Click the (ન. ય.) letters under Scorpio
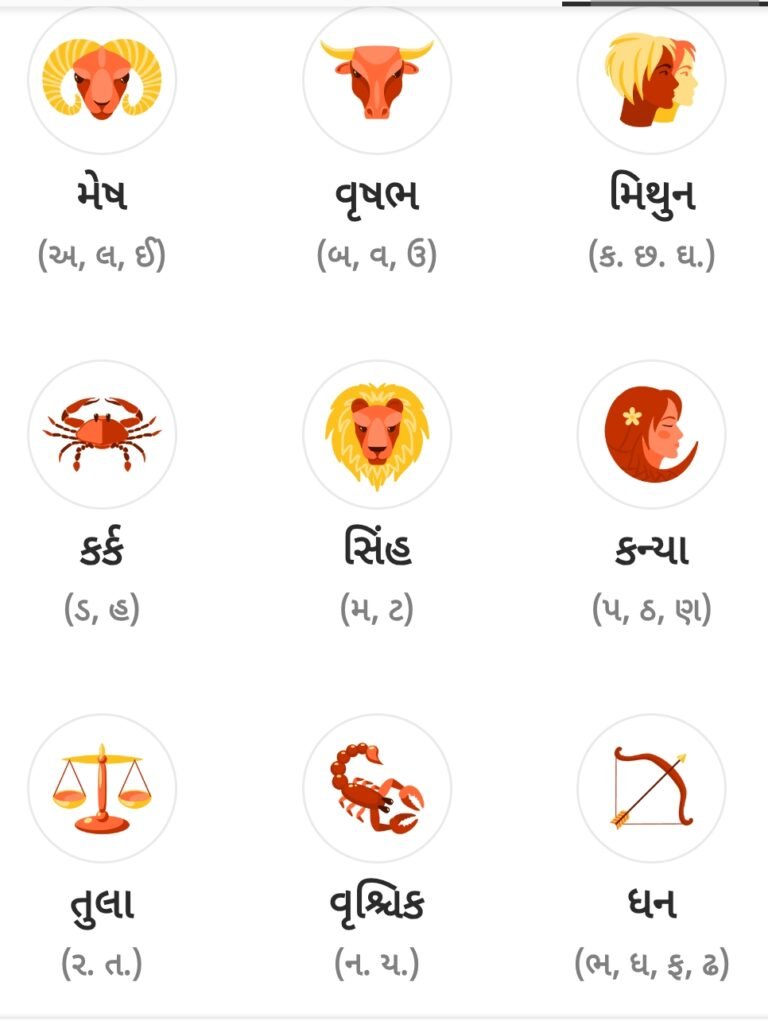The height and width of the screenshot is (1021, 768). click(x=376, y=958)
